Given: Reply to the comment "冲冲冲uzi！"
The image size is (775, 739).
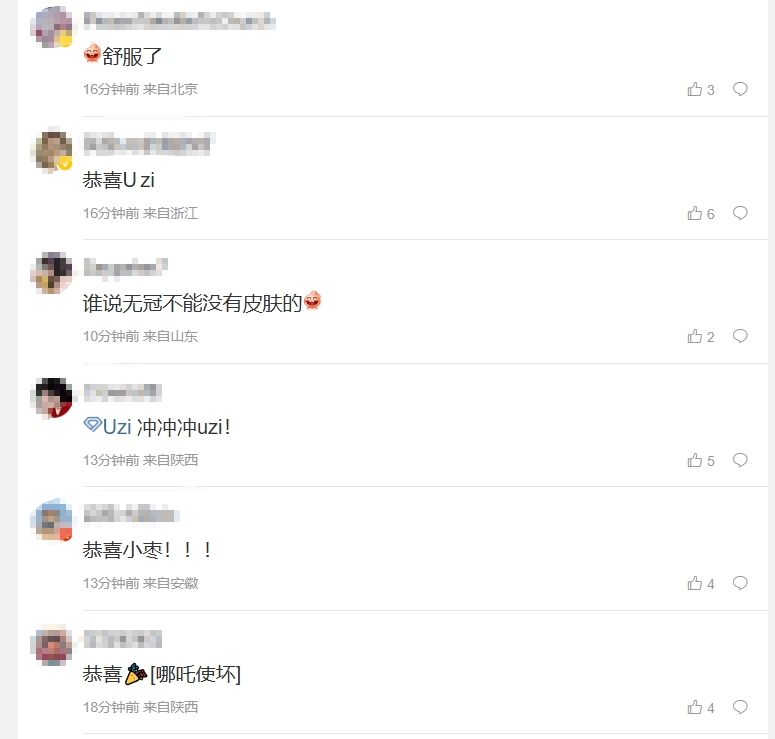Looking at the screenshot, I should point(740,460).
